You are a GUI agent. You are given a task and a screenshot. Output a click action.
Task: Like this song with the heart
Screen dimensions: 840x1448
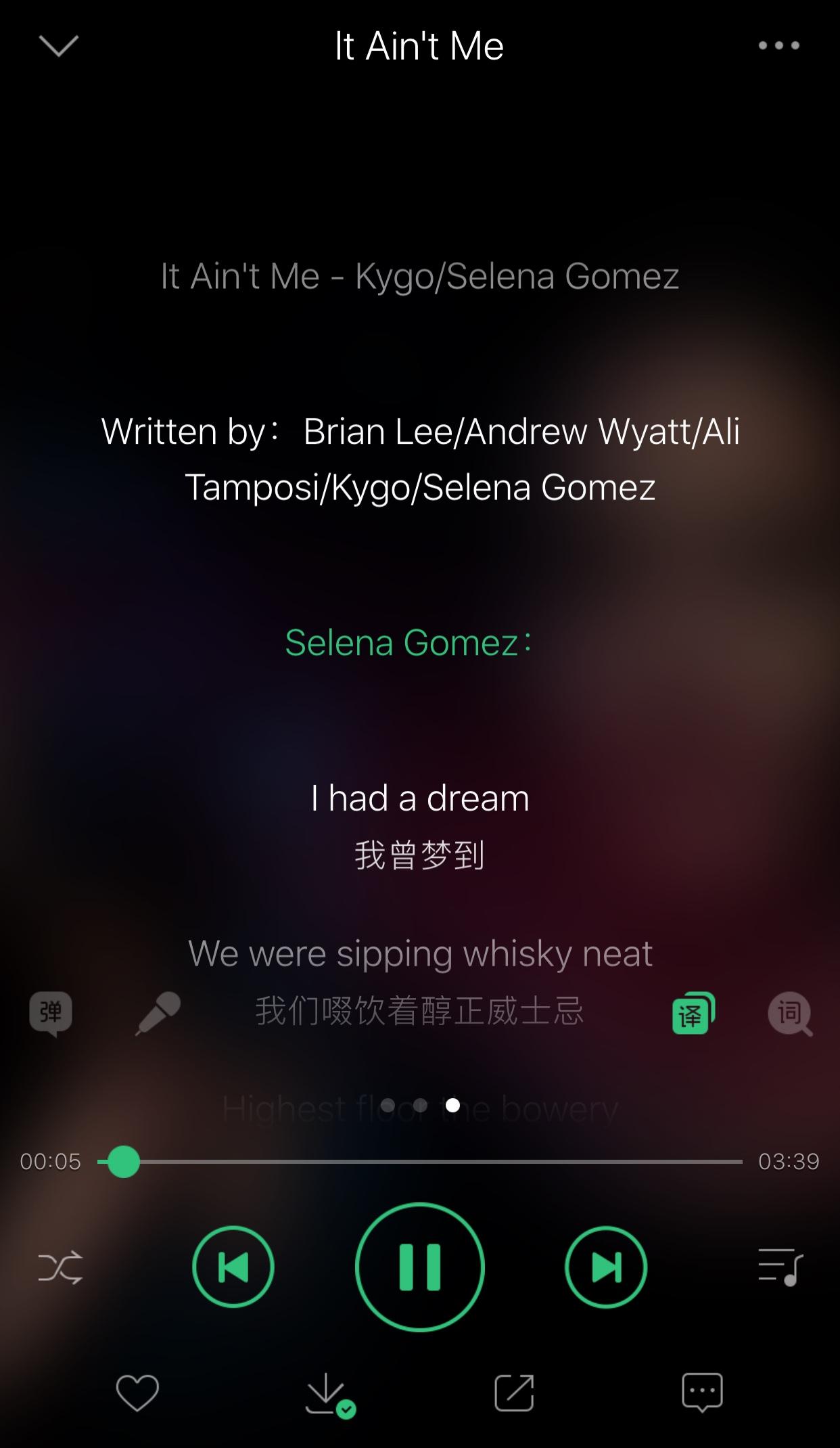pyautogui.click(x=137, y=1393)
